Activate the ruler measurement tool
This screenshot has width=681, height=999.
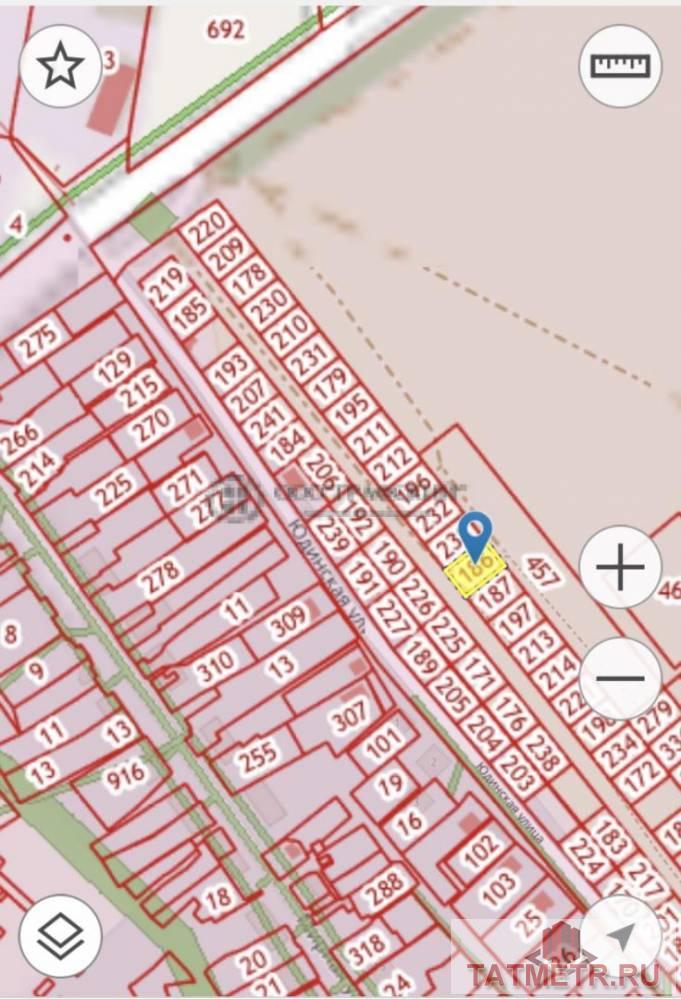pos(620,66)
